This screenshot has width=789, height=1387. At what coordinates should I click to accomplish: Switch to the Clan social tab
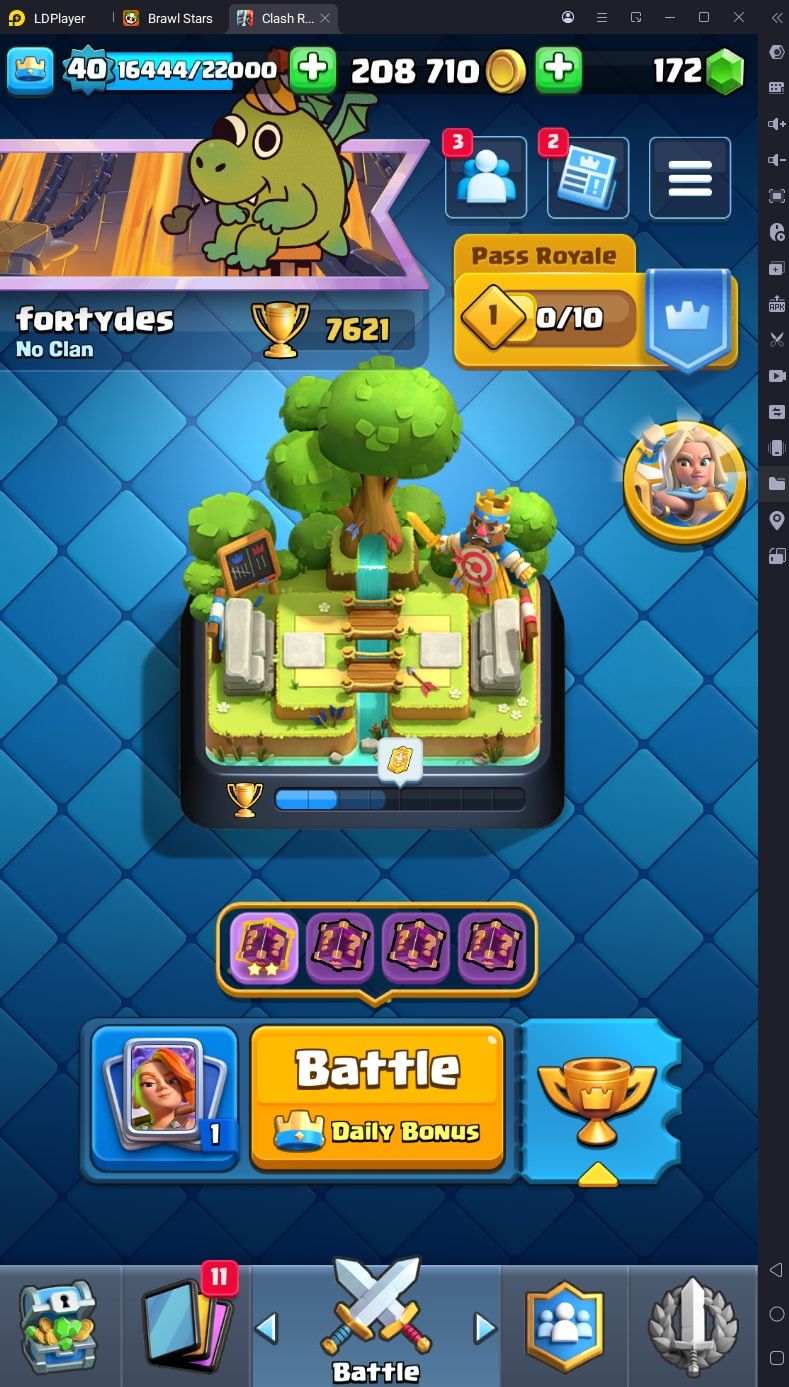pyautogui.click(x=566, y=1325)
